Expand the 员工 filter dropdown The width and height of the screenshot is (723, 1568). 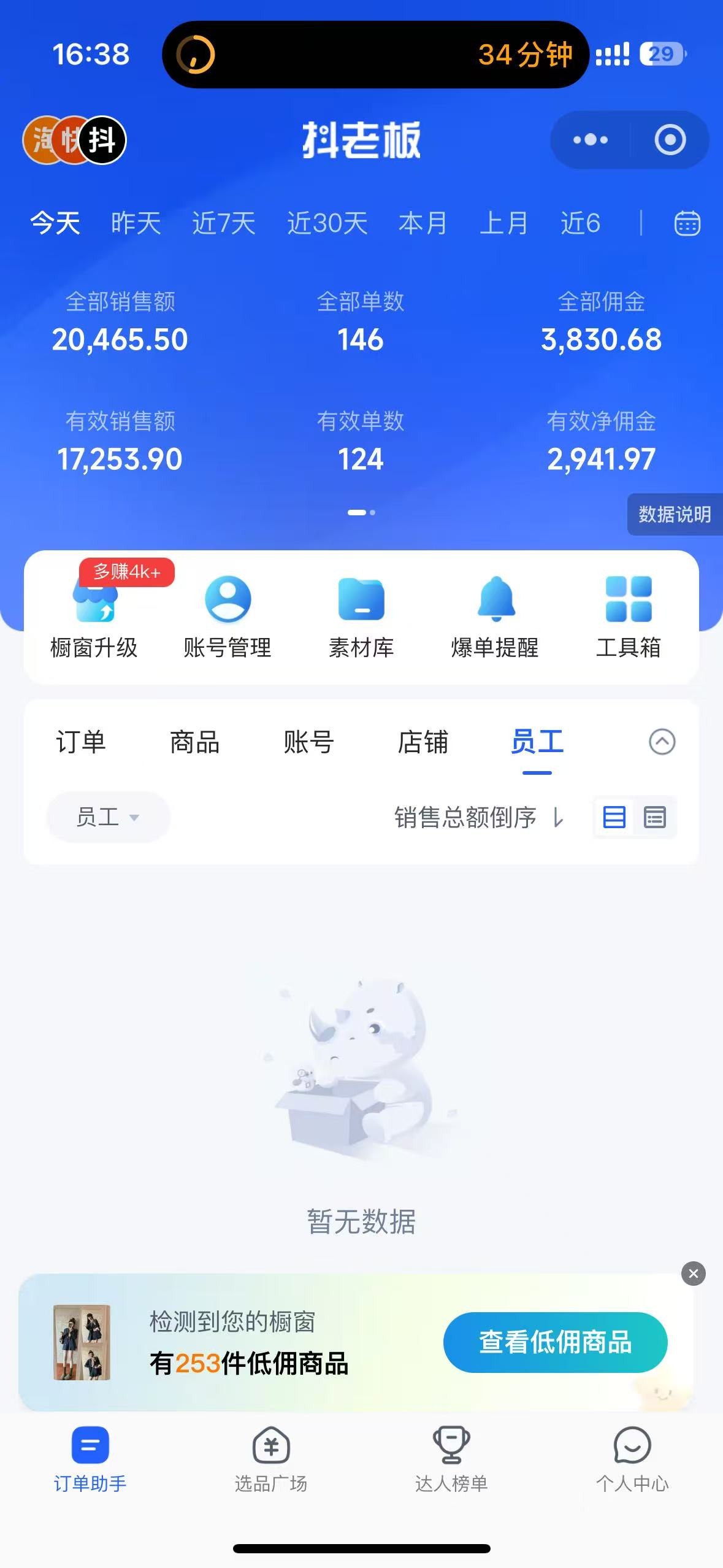pyautogui.click(x=108, y=817)
